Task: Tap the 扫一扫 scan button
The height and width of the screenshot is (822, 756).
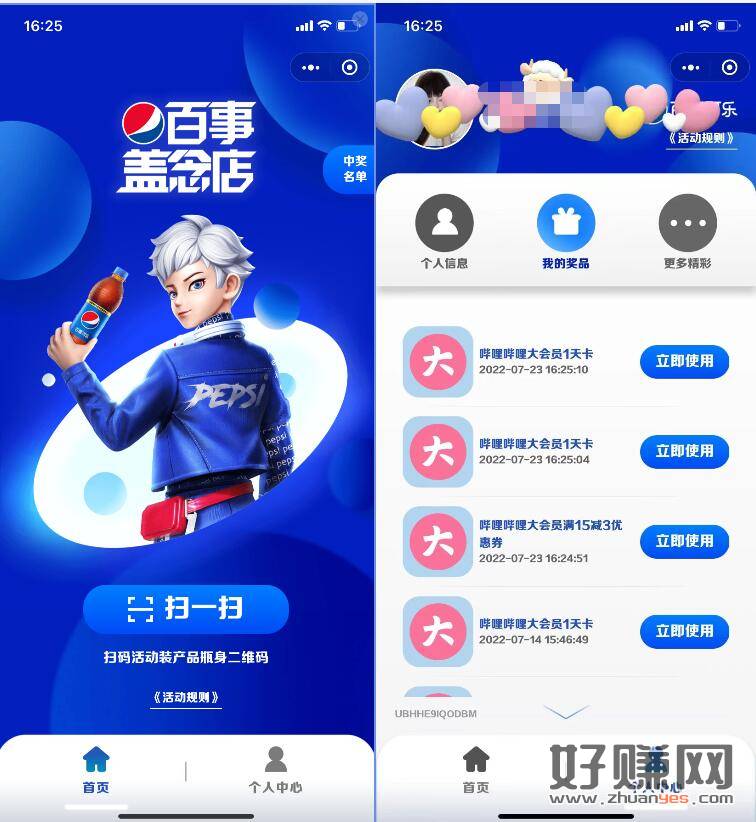Action: coord(186,609)
